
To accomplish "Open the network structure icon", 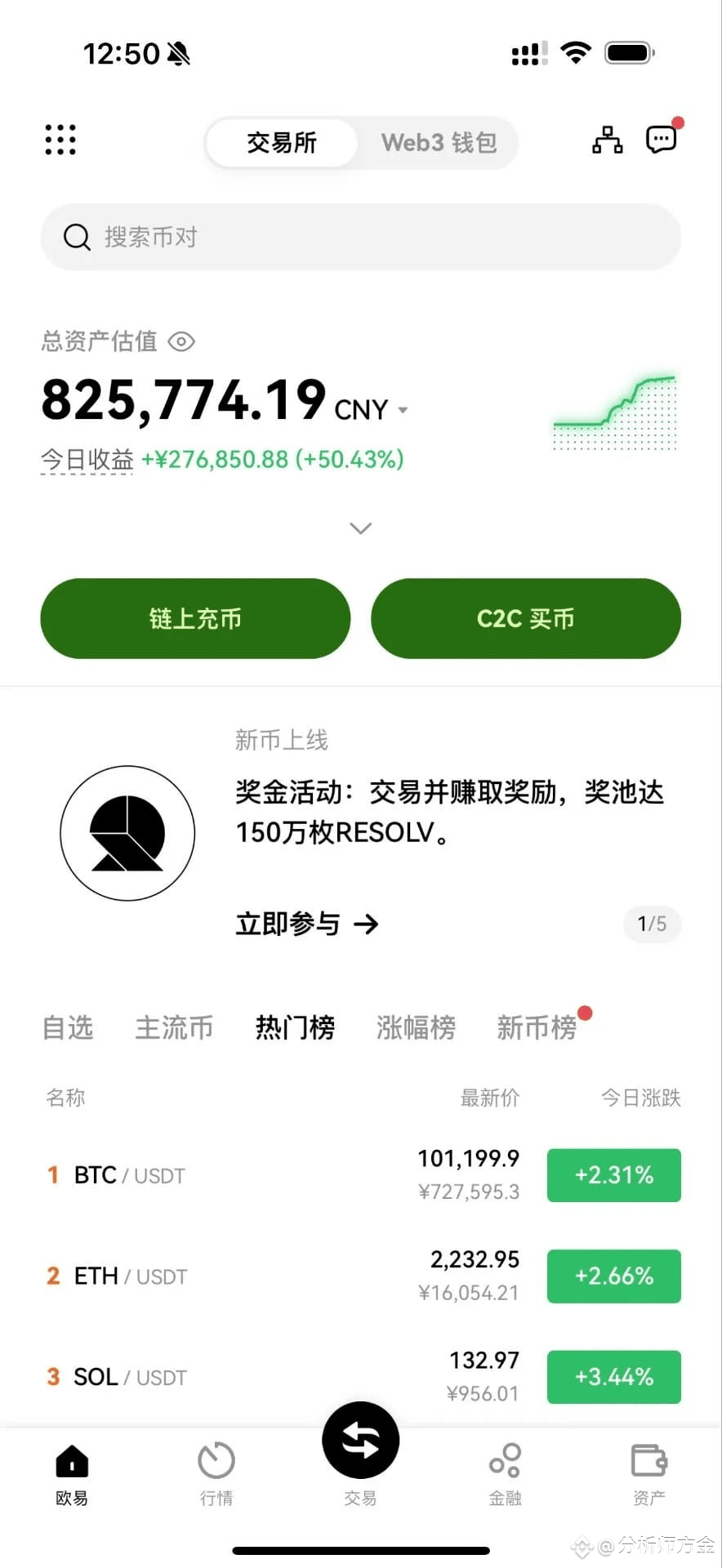I will click(x=607, y=140).
